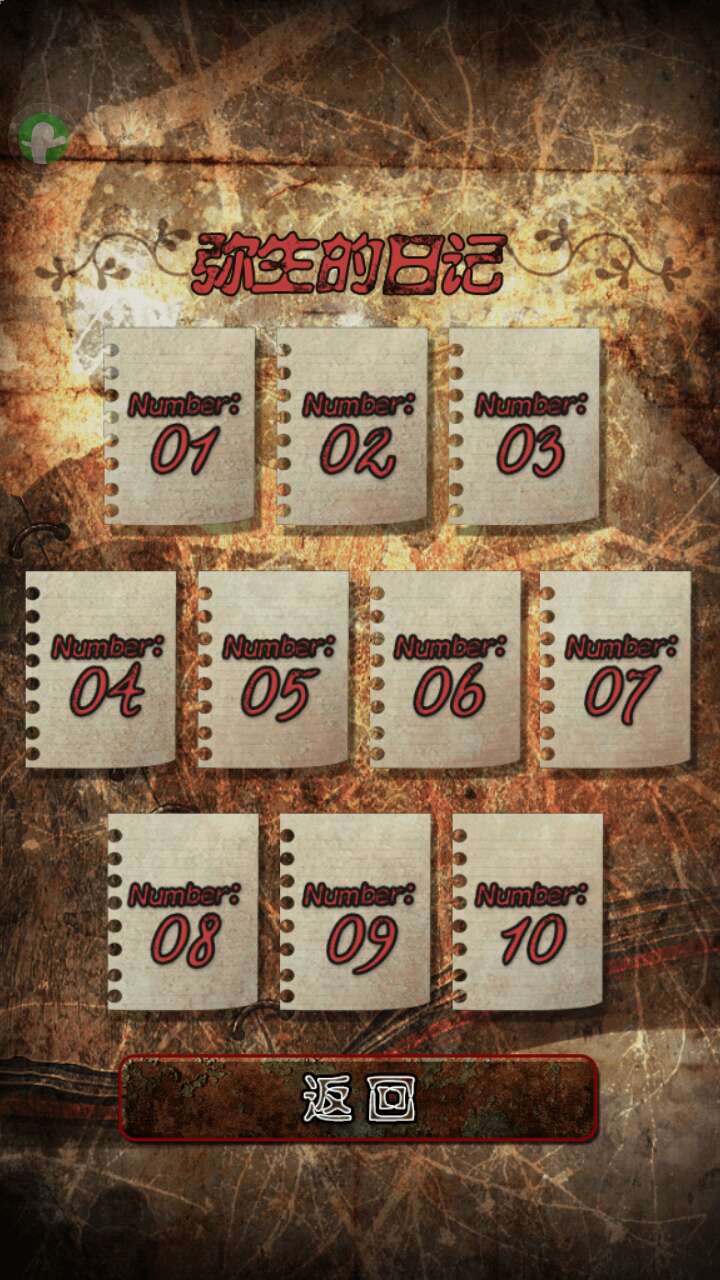Tap diary note Number 07
720x1280 pixels.
(x=616, y=669)
